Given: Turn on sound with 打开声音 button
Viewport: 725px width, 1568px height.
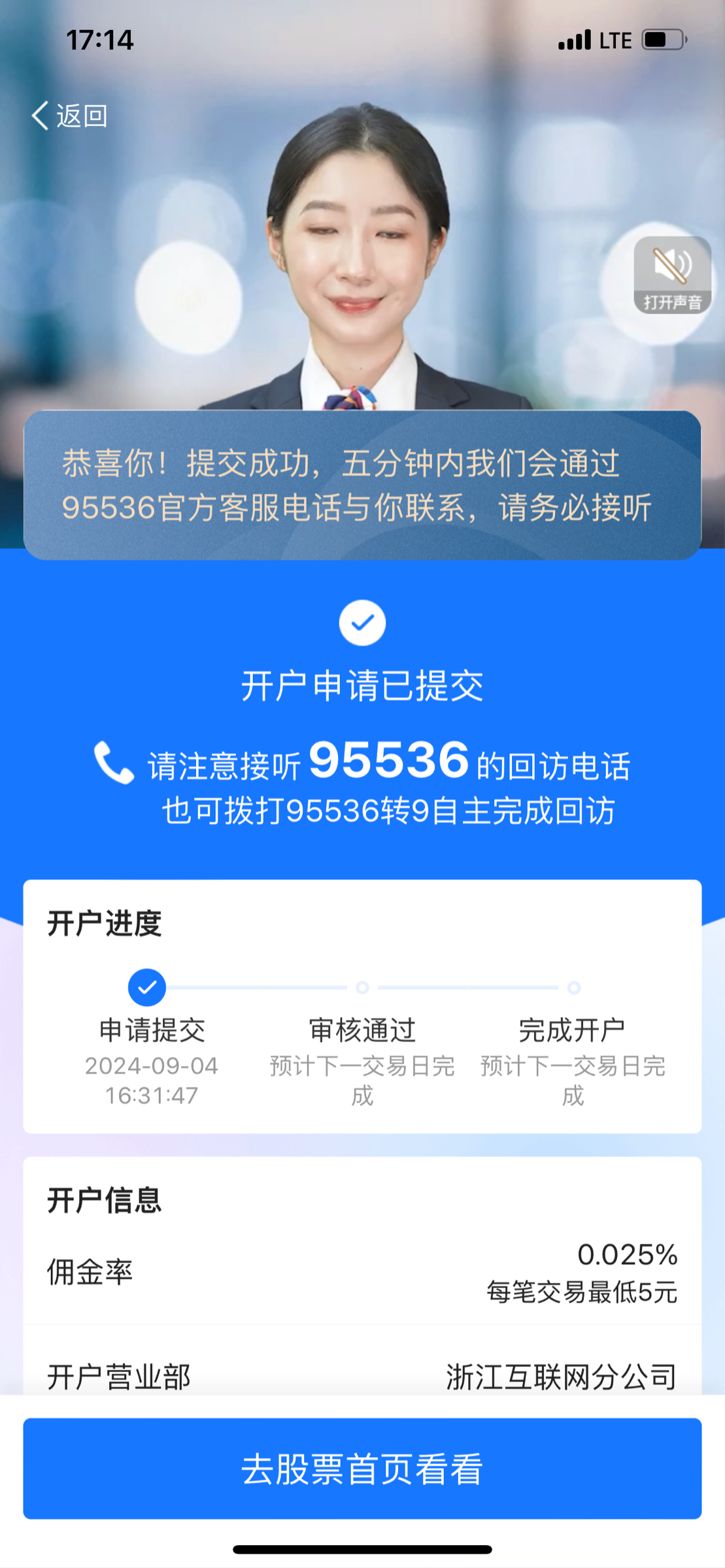Looking at the screenshot, I should (x=672, y=275).
